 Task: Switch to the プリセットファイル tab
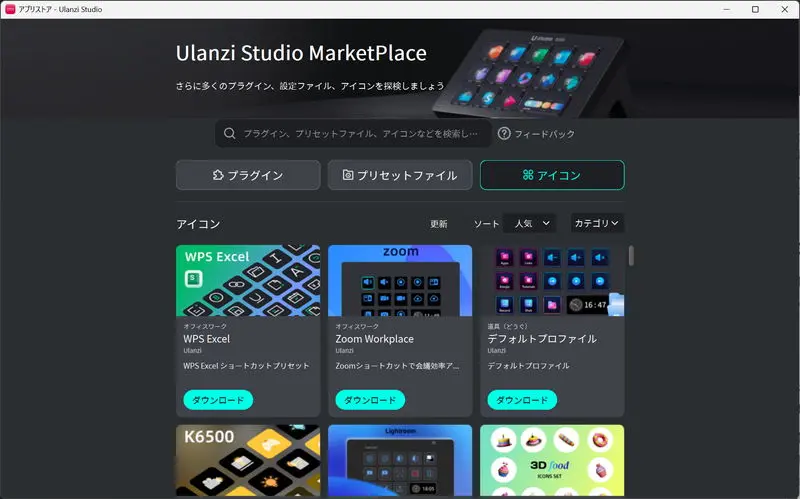[400, 175]
